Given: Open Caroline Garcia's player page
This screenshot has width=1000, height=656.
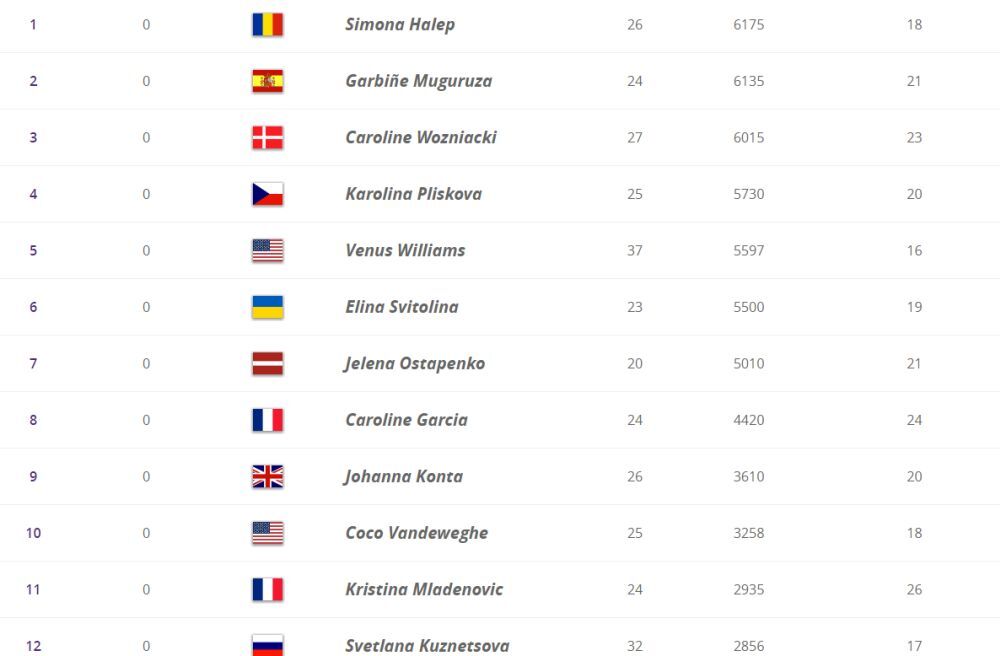Looking at the screenshot, I should pos(406,420).
